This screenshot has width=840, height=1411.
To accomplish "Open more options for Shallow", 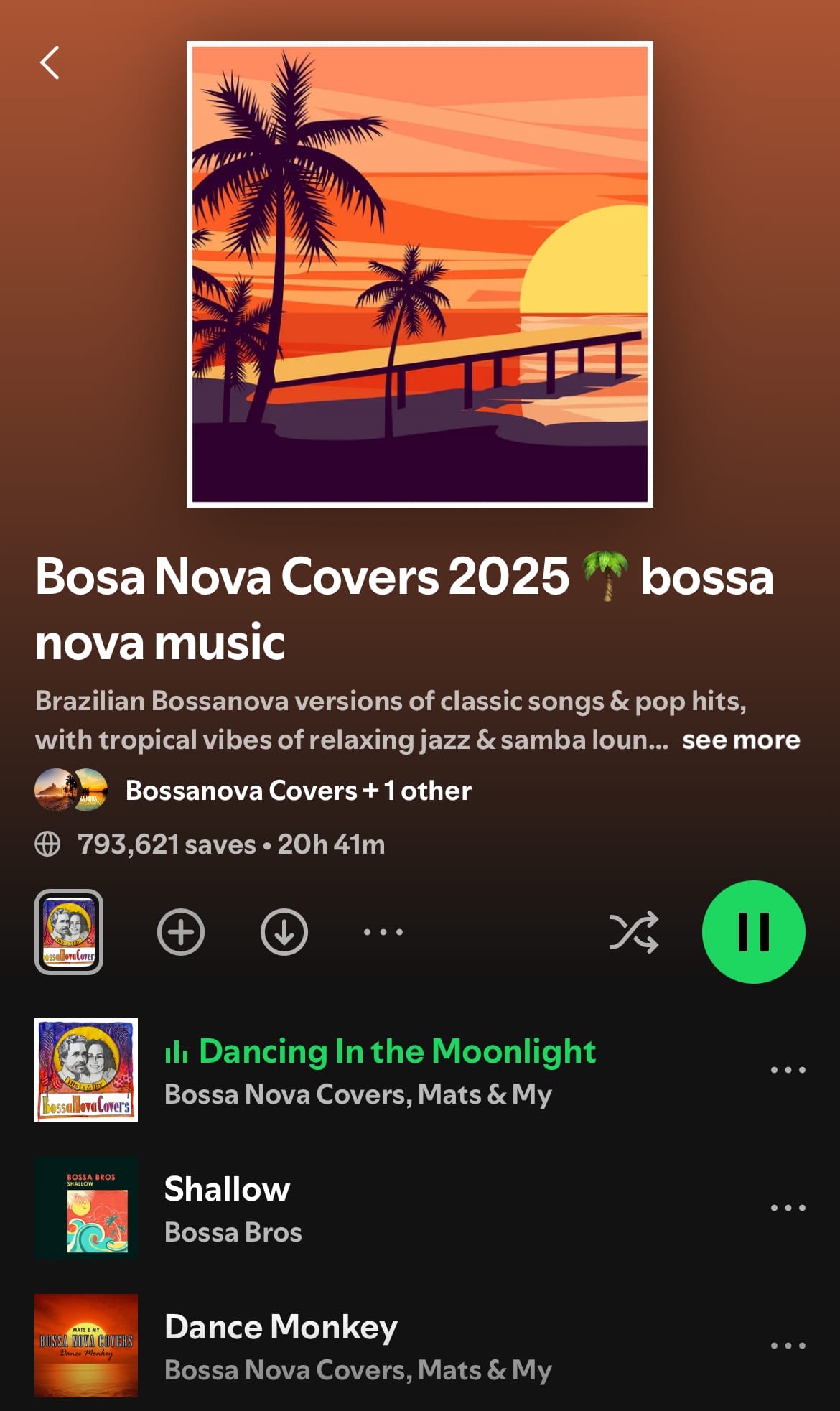I will [788, 1208].
